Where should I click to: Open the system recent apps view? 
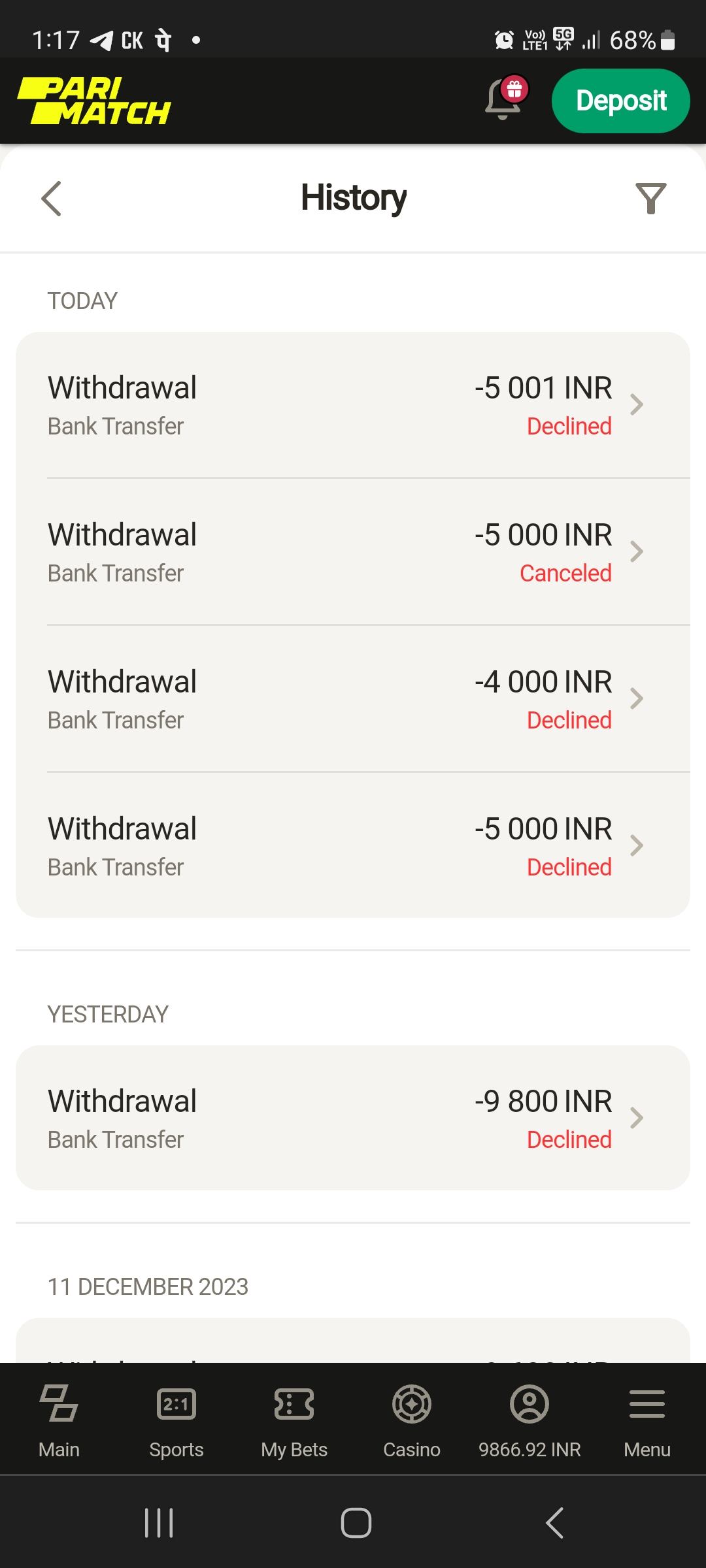click(x=159, y=1523)
